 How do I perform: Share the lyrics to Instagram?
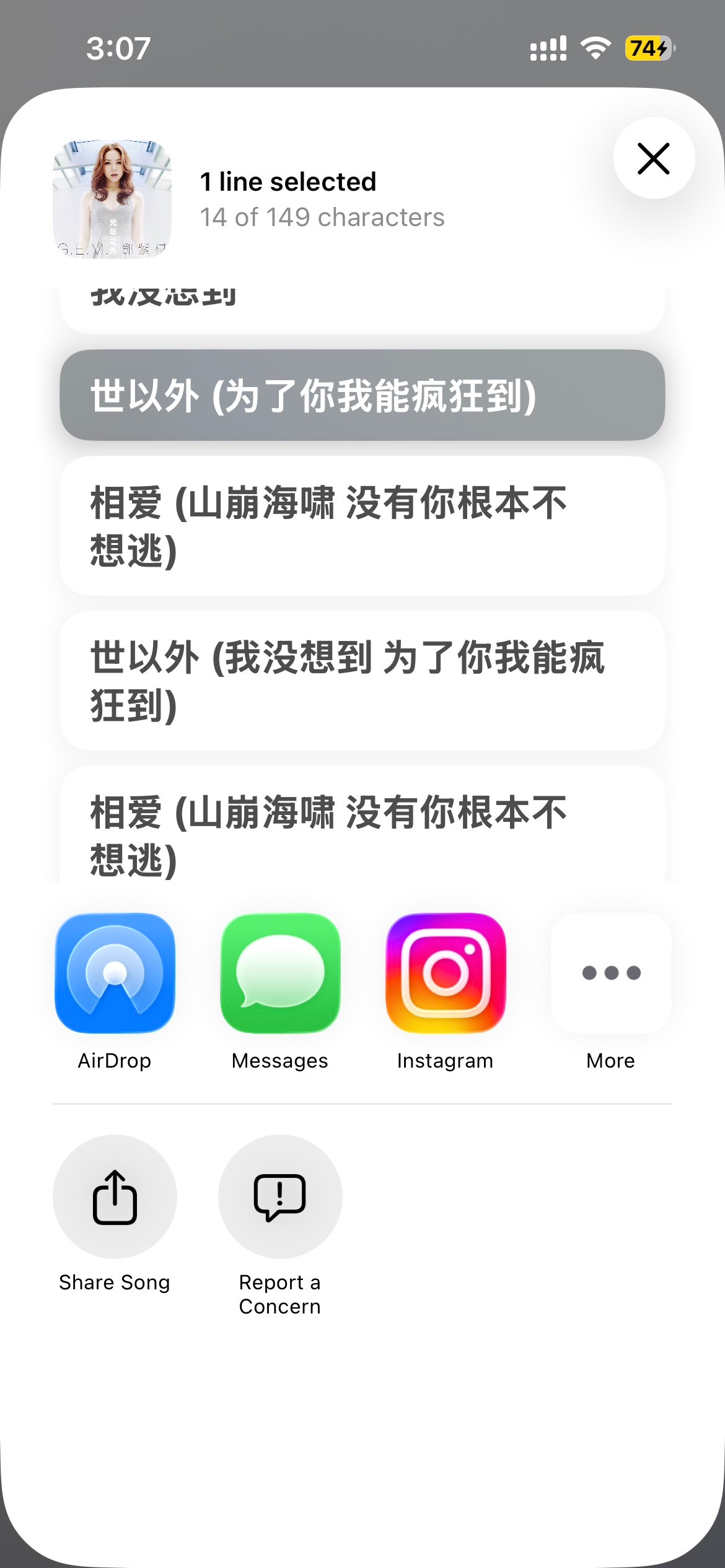point(446,973)
